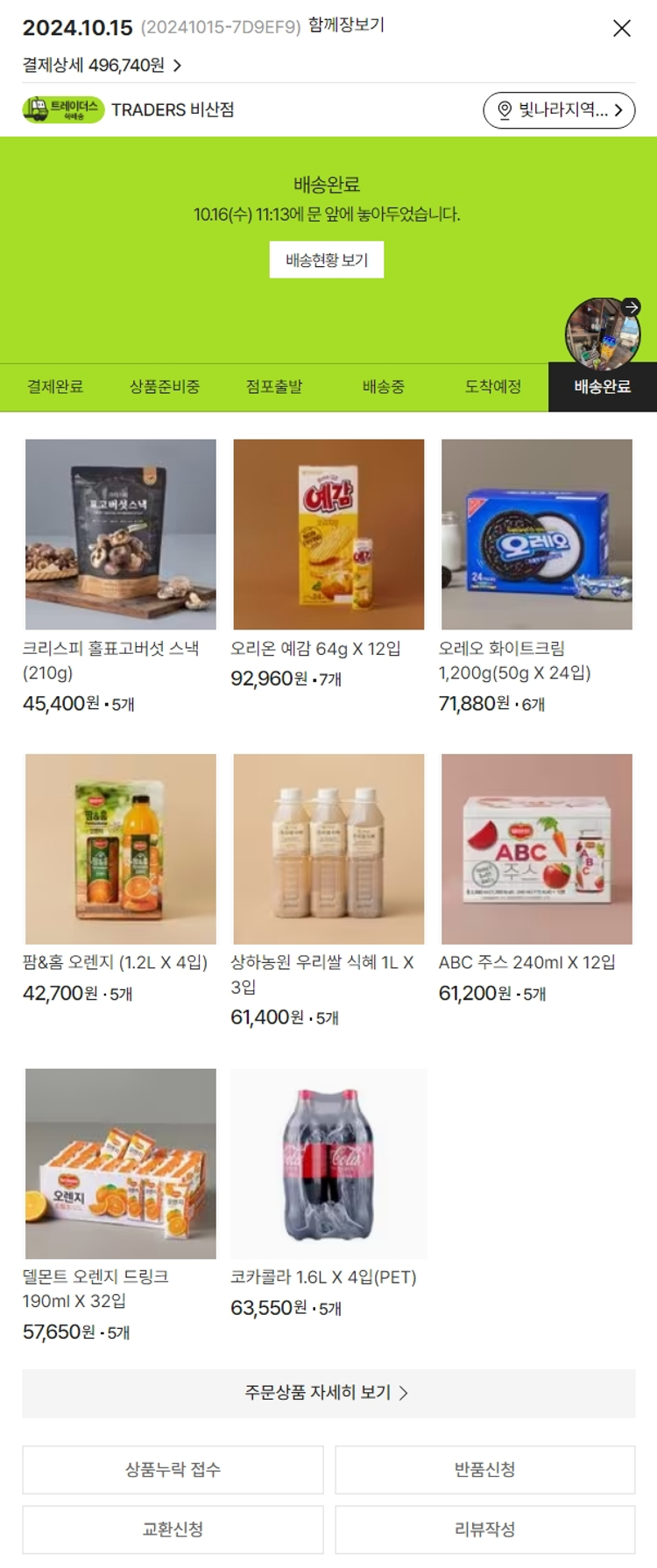Screen dimensions: 657x1568
Task: Open ABC 주스 240ml X 12입 product
Action: click(x=536, y=848)
